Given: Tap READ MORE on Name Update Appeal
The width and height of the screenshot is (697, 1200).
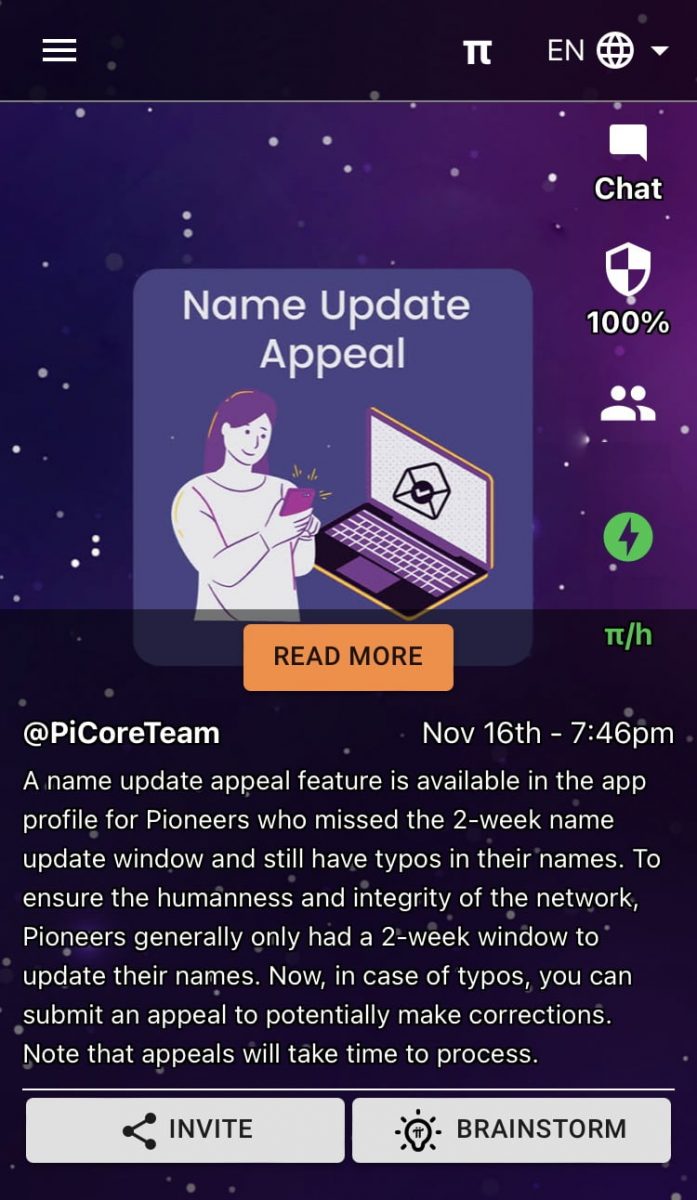Looking at the screenshot, I should (348, 657).
